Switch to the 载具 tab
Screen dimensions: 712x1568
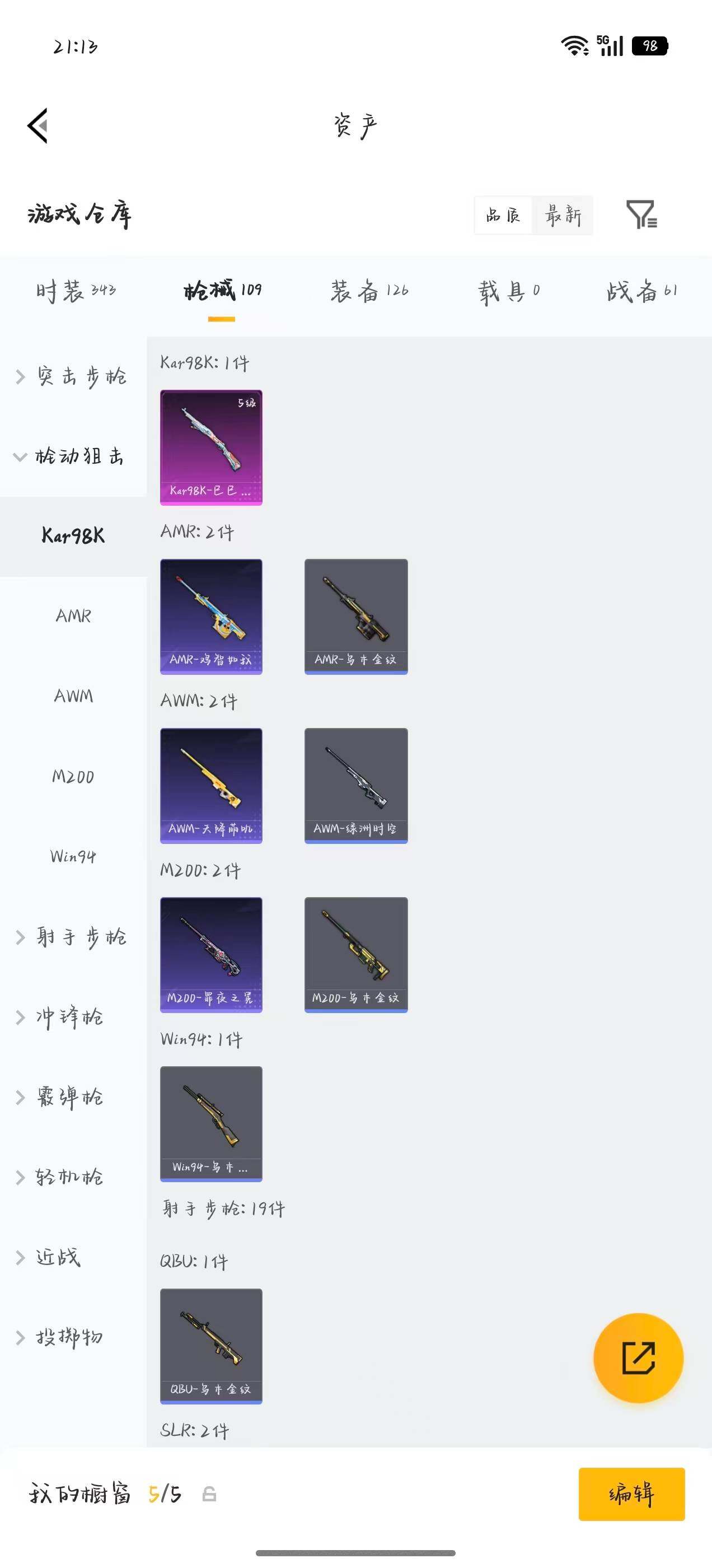point(509,291)
